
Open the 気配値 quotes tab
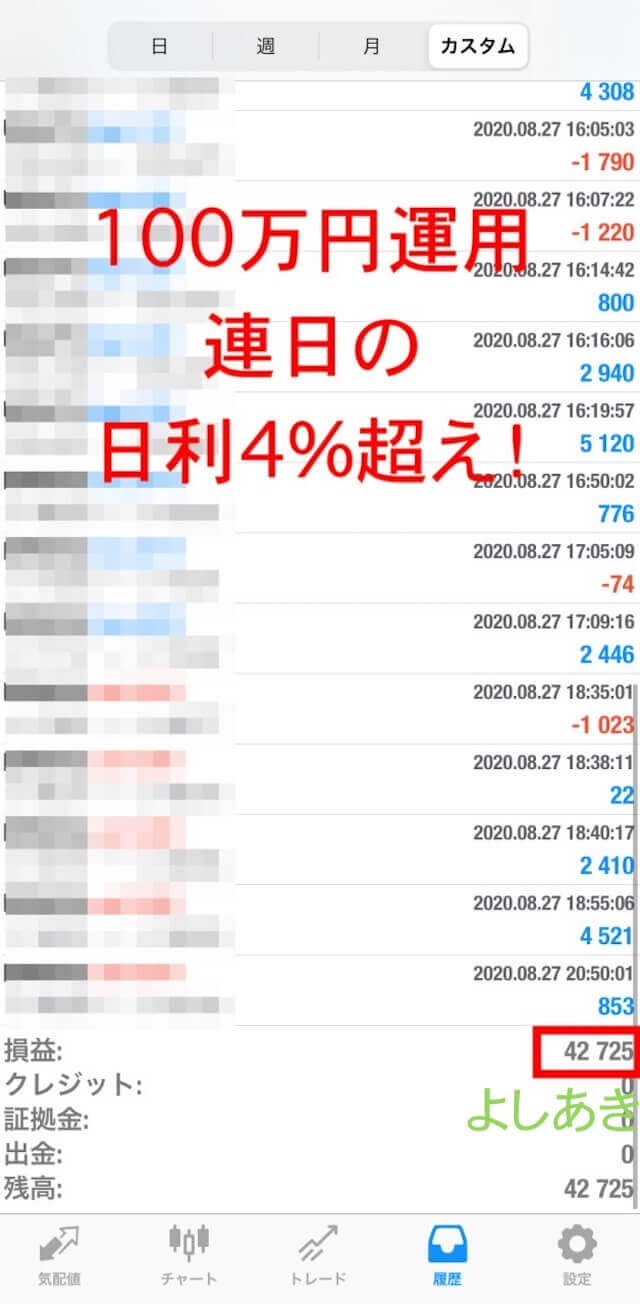click(60, 1254)
